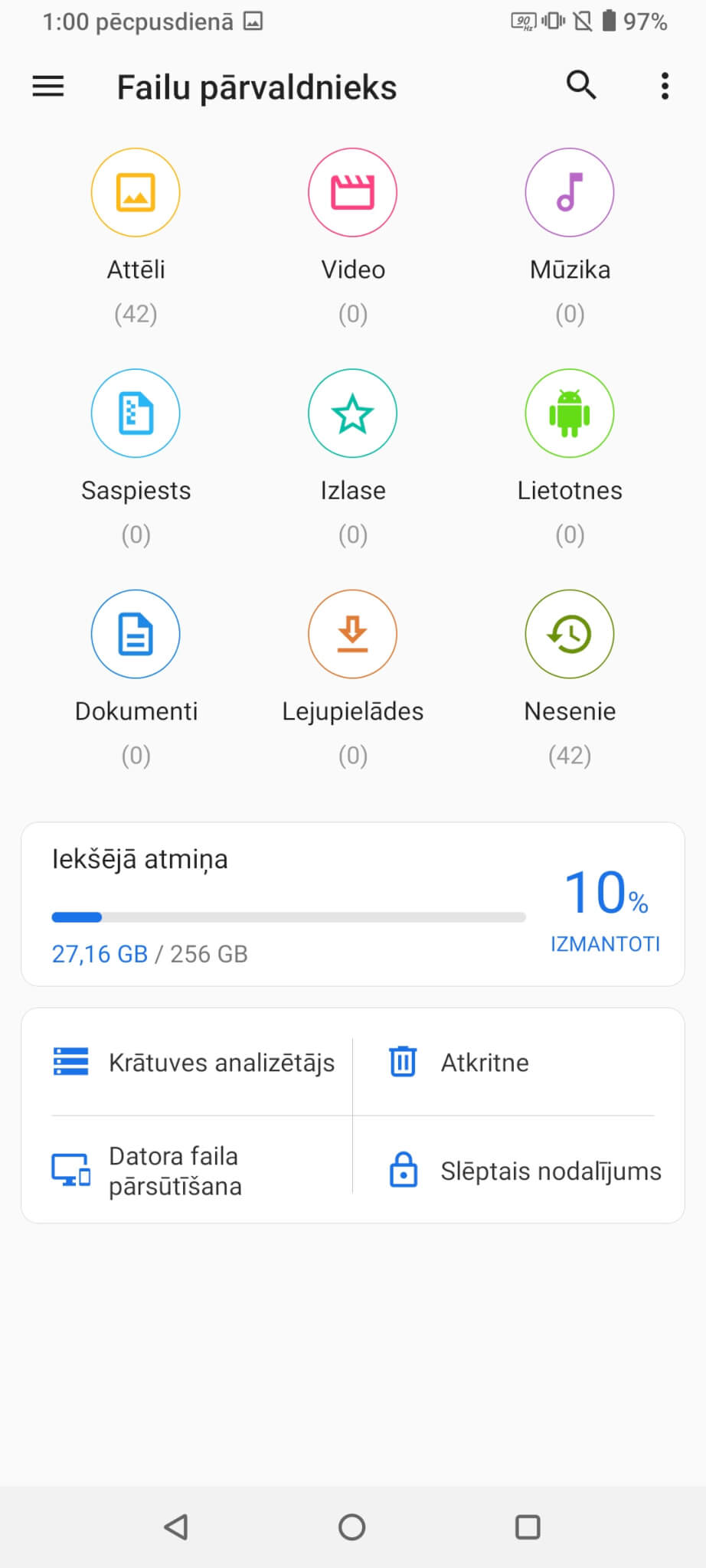Tap the system back button
This screenshot has width=706, height=1568.
coord(176,1527)
